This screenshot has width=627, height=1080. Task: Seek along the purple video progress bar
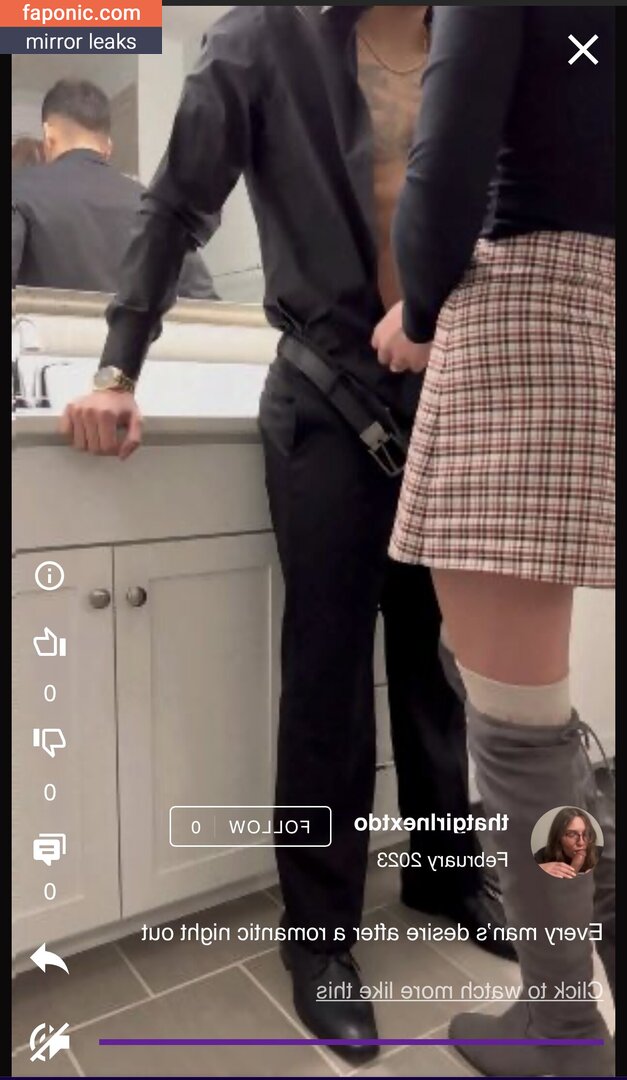click(x=350, y=1042)
